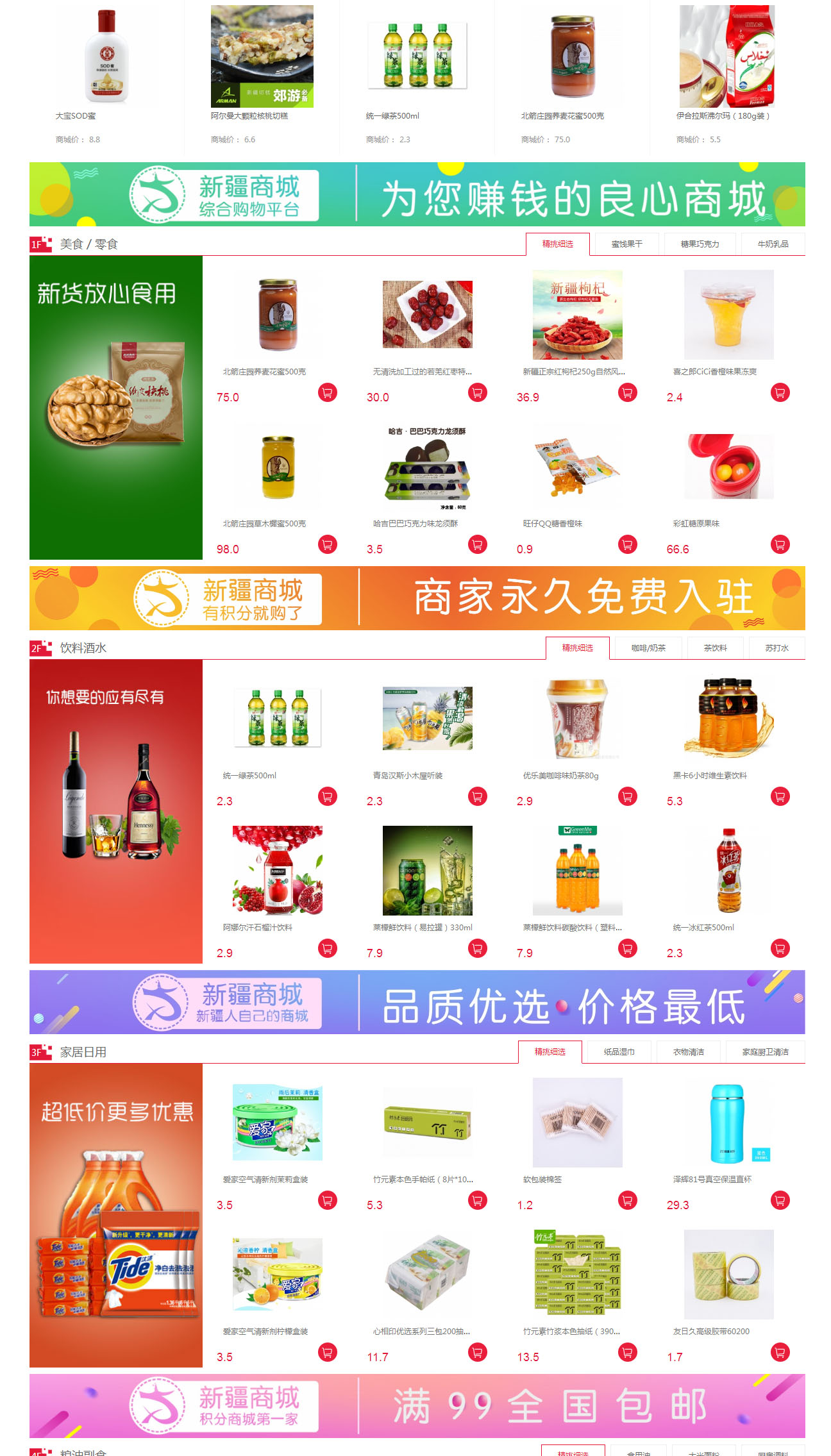
Task: Open the 新货放心食用 walnut promo
Action: 116,408
